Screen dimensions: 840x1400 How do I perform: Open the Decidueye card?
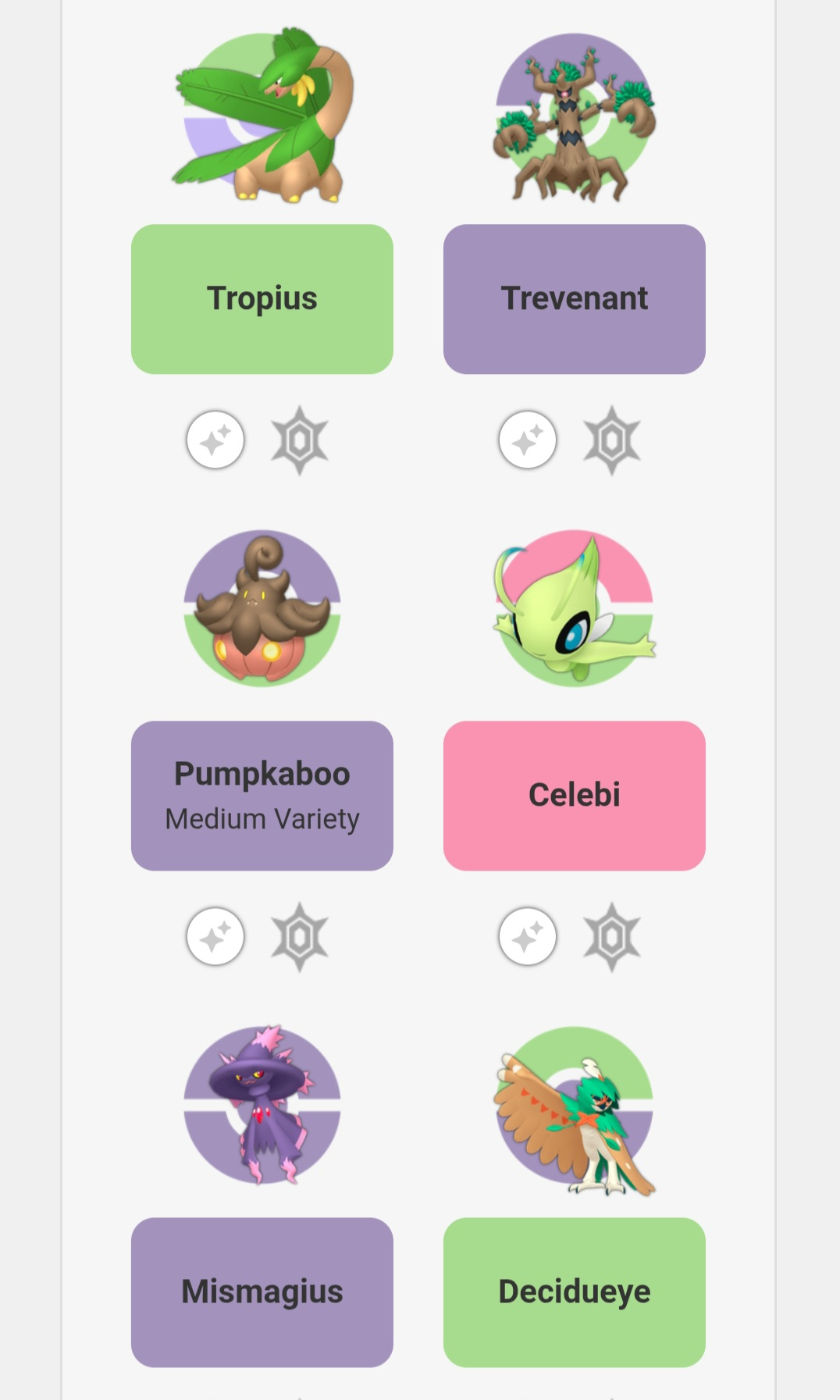tap(574, 1292)
